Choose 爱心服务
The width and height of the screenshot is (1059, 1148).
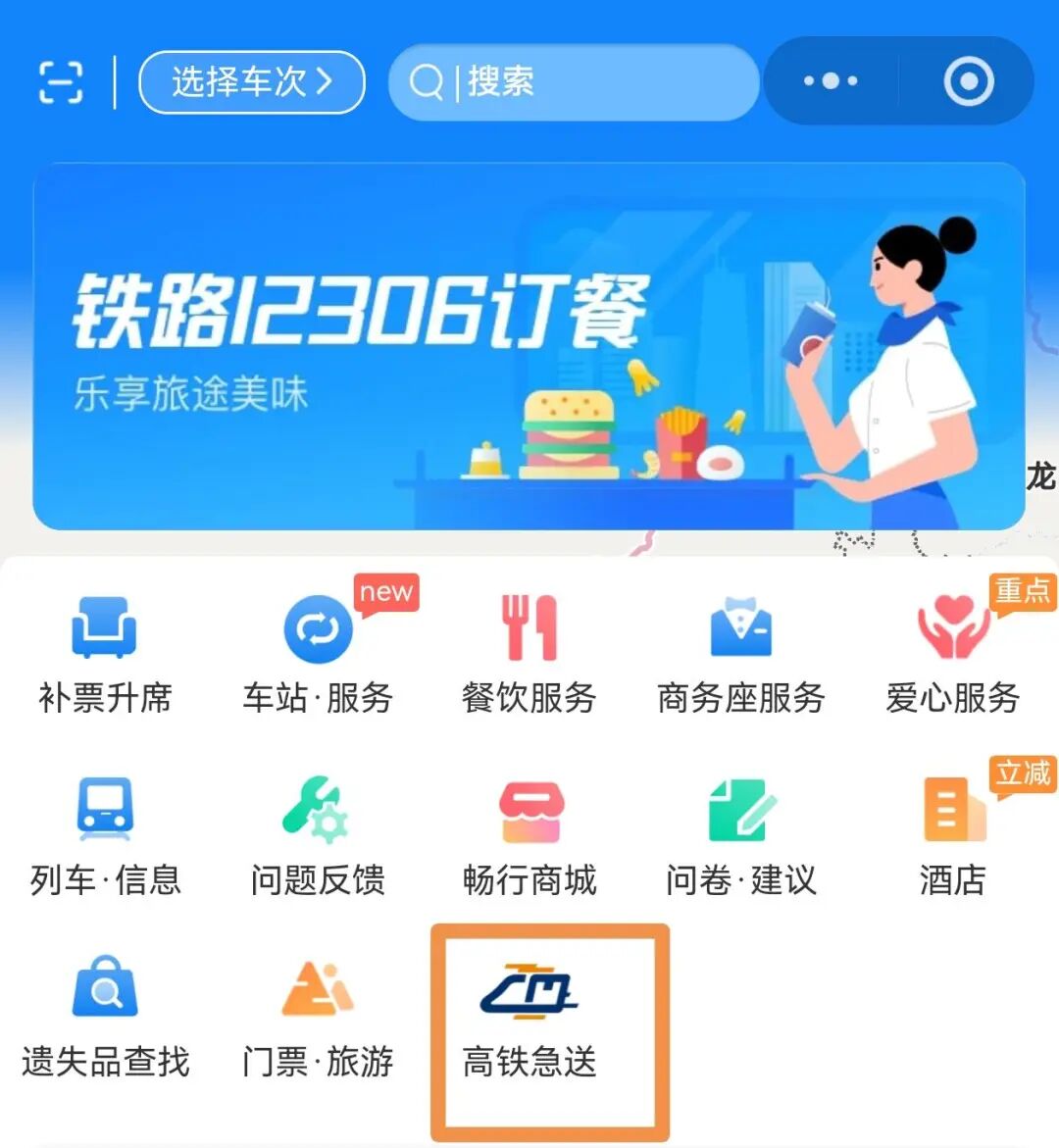point(953,653)
